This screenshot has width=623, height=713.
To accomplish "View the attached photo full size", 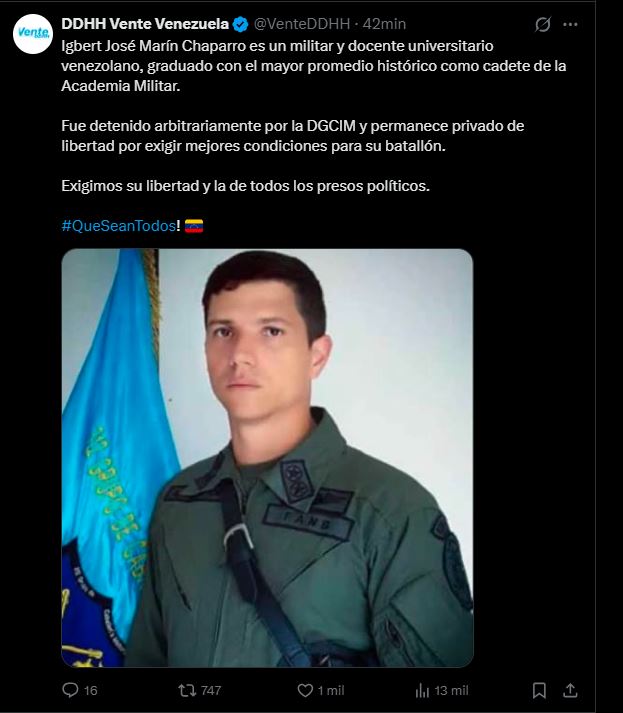I will 267,457.
